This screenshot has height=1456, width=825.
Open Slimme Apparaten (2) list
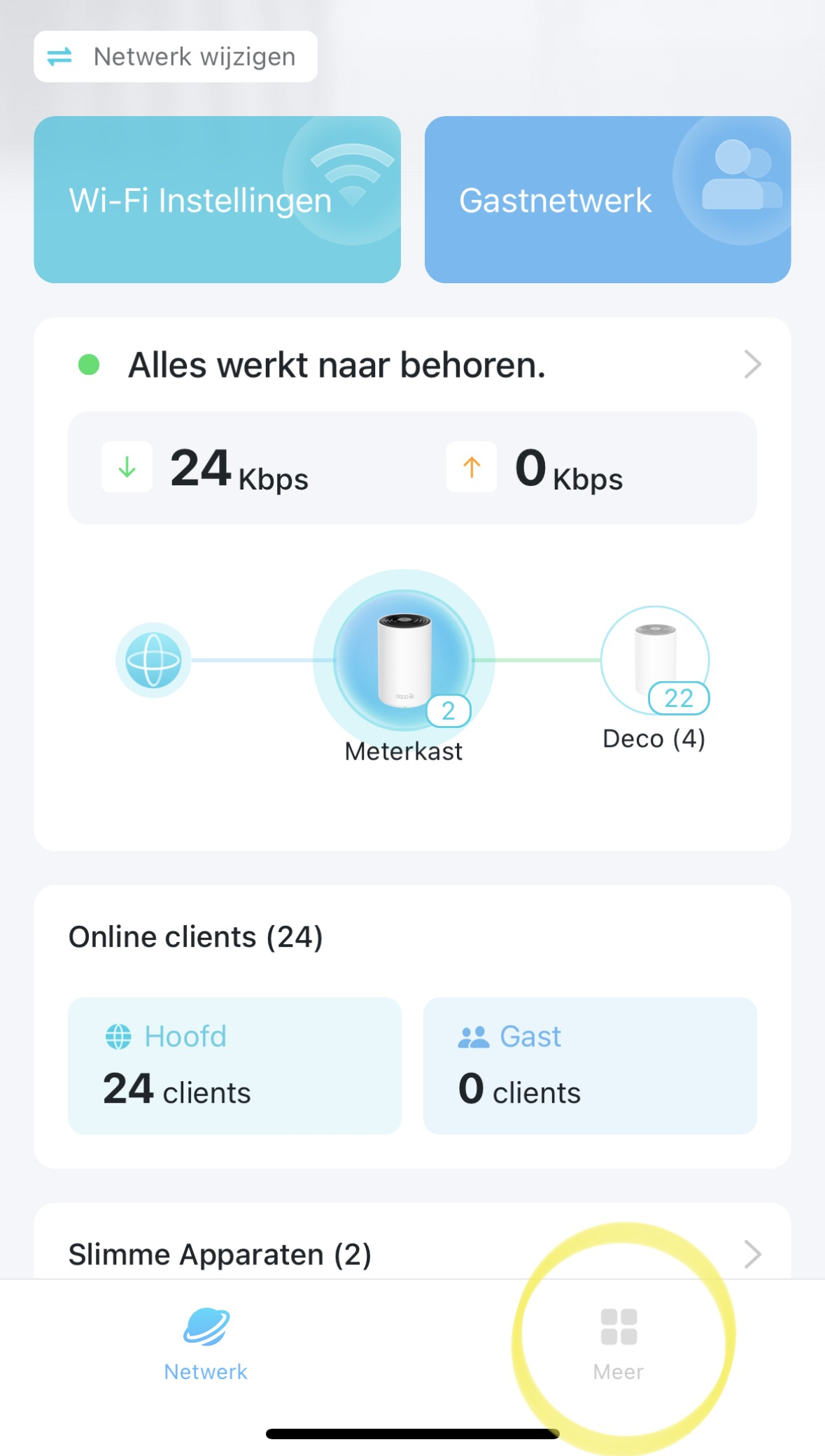412,1254
